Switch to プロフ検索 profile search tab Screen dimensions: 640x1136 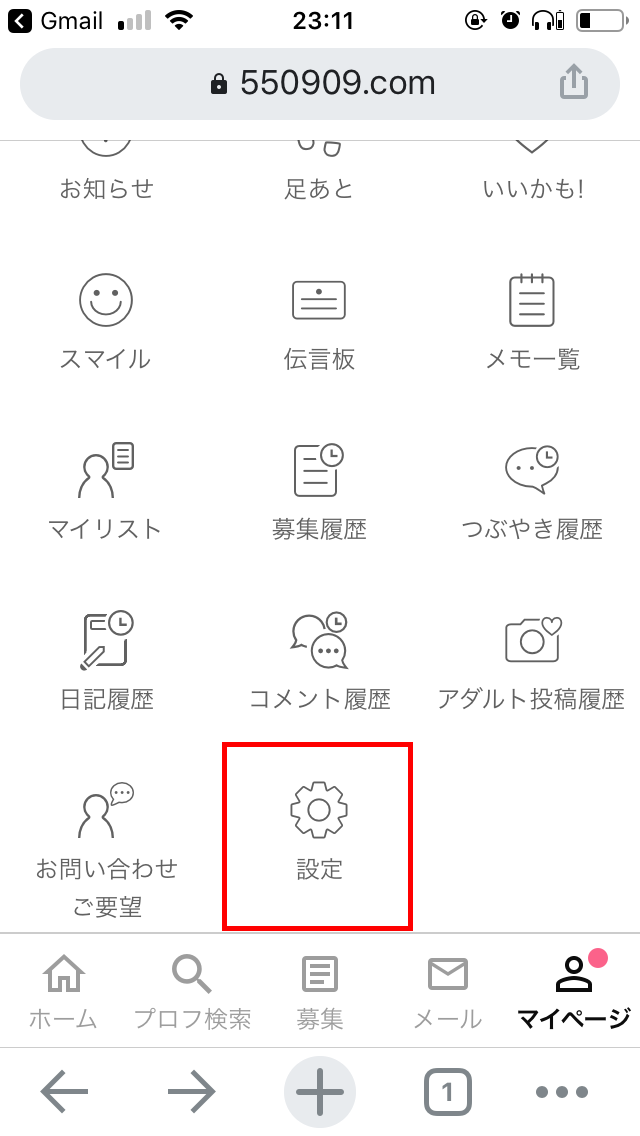[192, 990]
